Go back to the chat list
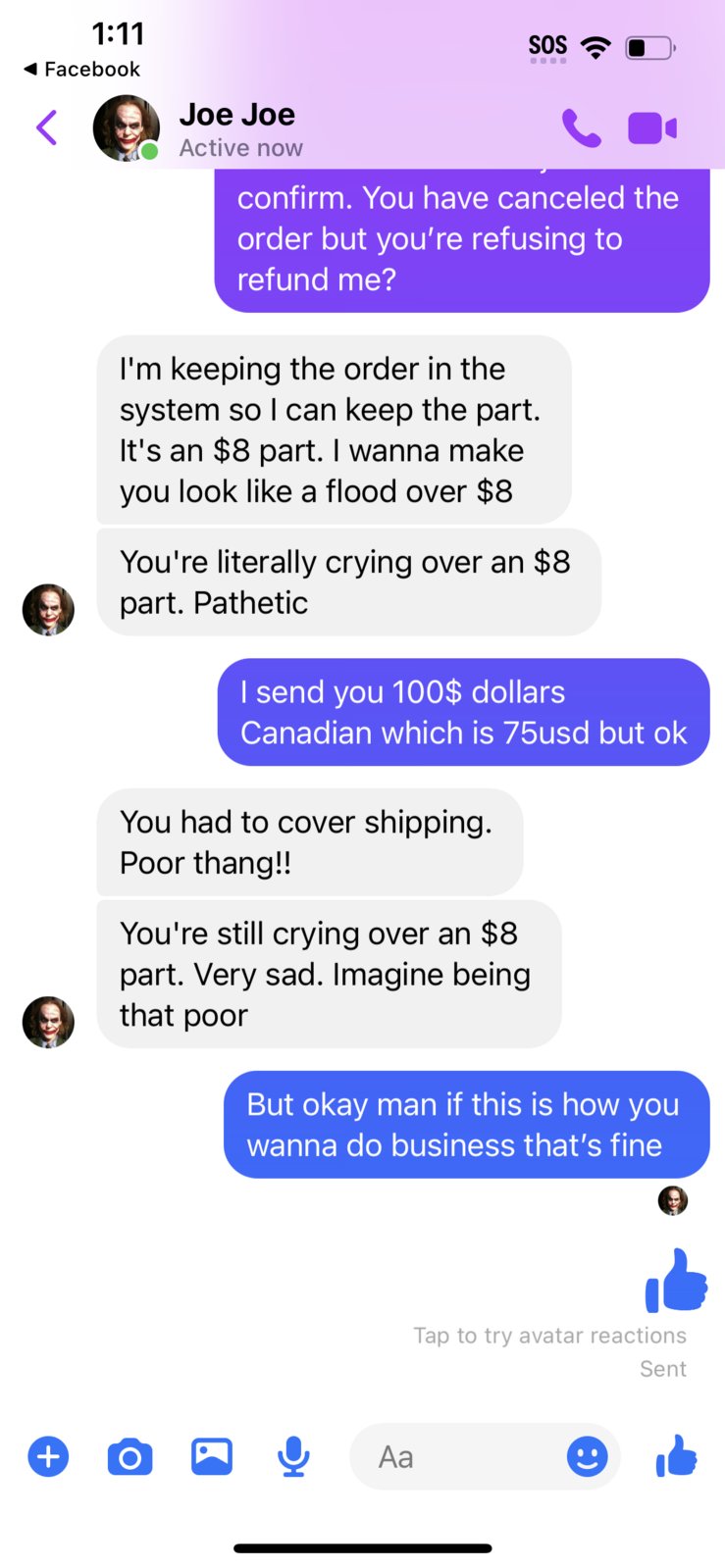725x1568 pixels. coord(46,128)
